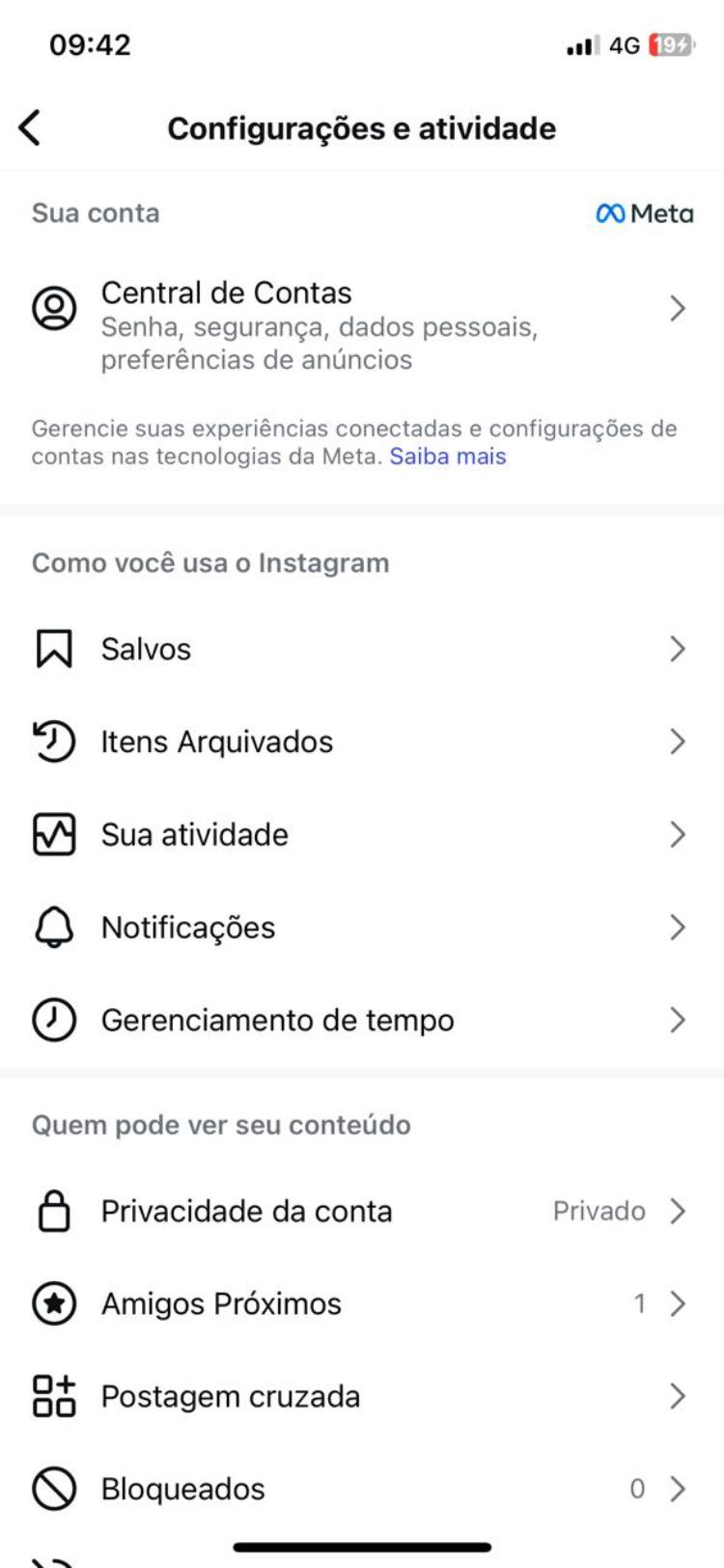724x1568 pixels.
Task: Open the Saiba mais link
Action: click(448, 458)
